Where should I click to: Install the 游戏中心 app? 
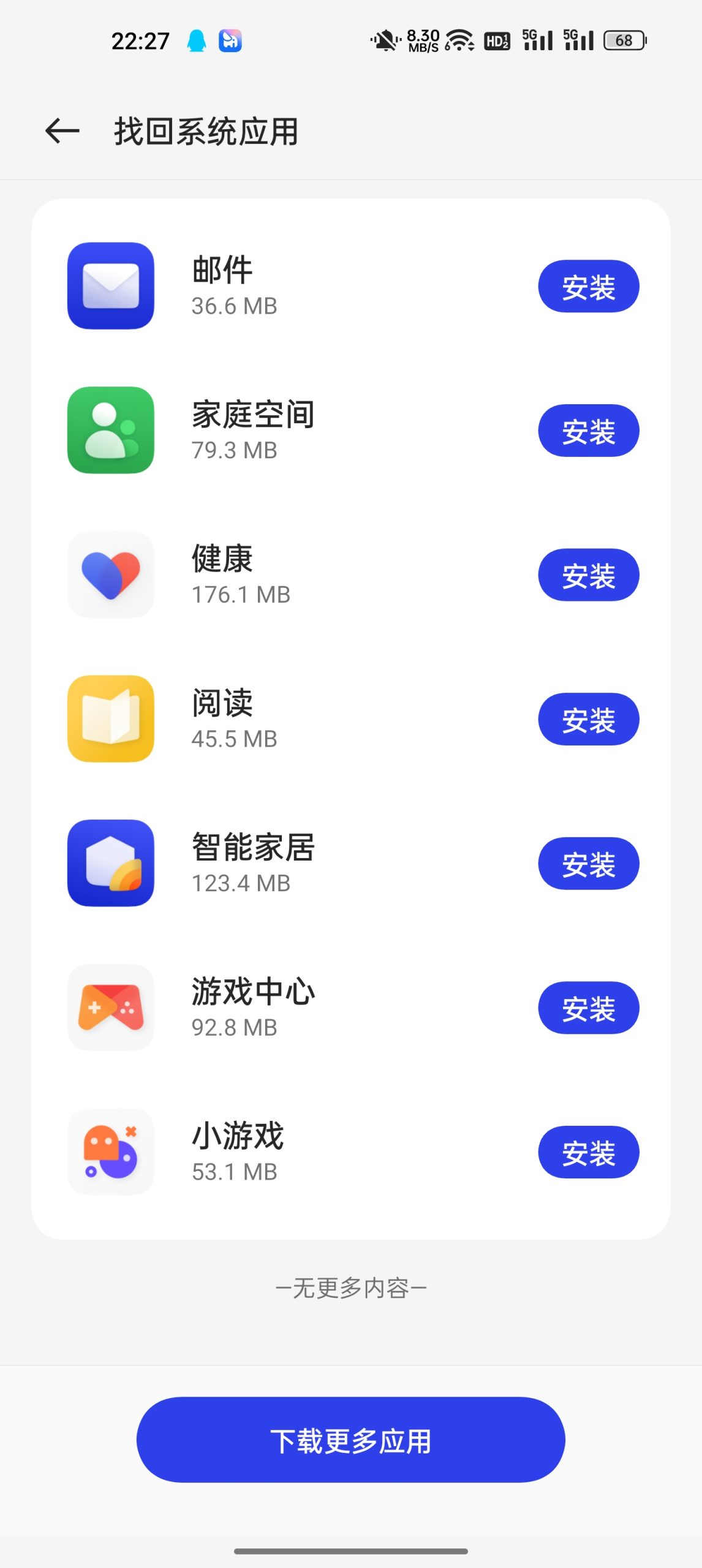coord(588,1008)
